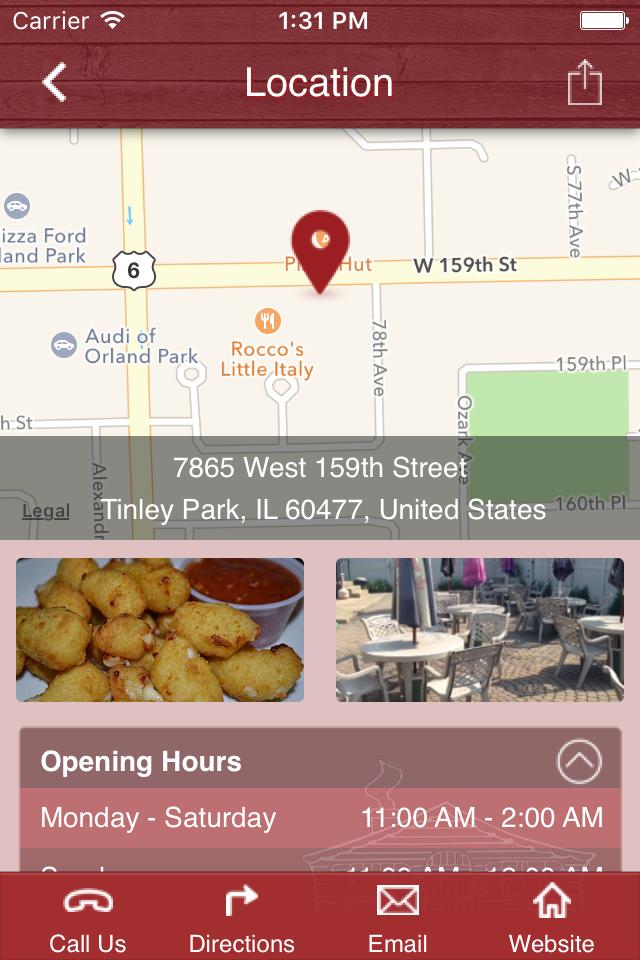Open the Legal link on map
Image resolution: width=640 pixels, height=960 pixels.
46,511
